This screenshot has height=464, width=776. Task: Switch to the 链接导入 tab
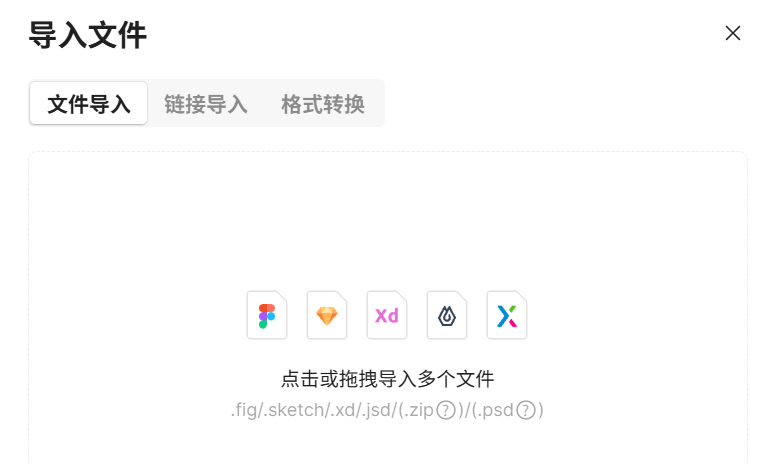pos(206,104)
